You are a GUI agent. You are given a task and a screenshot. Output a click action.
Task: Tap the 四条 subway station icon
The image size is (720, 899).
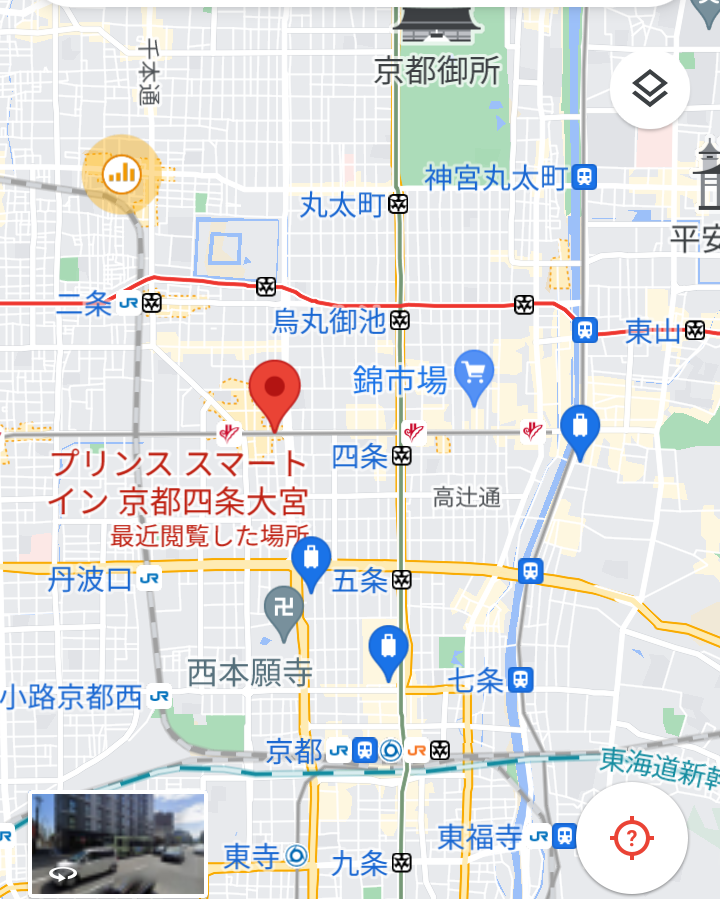click(401, 457)
